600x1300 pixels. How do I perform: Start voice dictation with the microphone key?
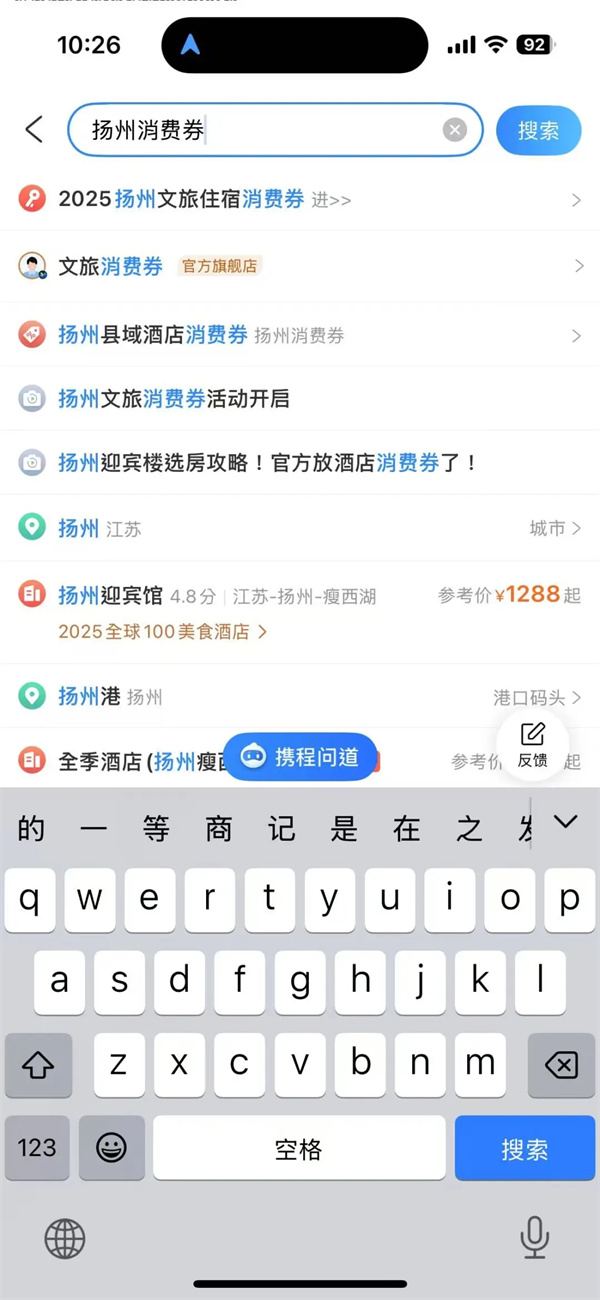coord(535,1238)
